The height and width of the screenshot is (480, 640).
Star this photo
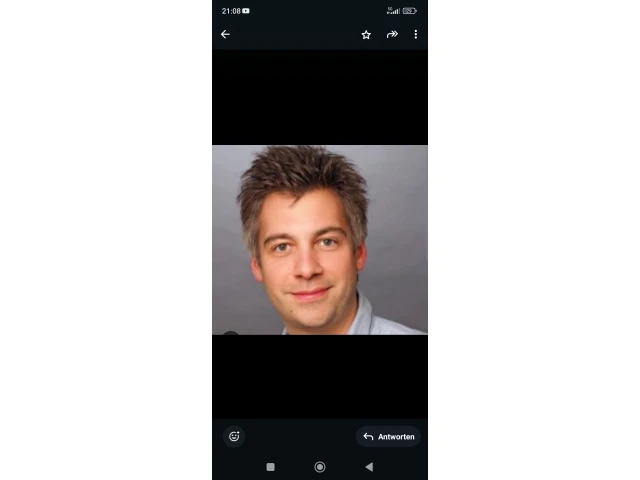[366, 34]
